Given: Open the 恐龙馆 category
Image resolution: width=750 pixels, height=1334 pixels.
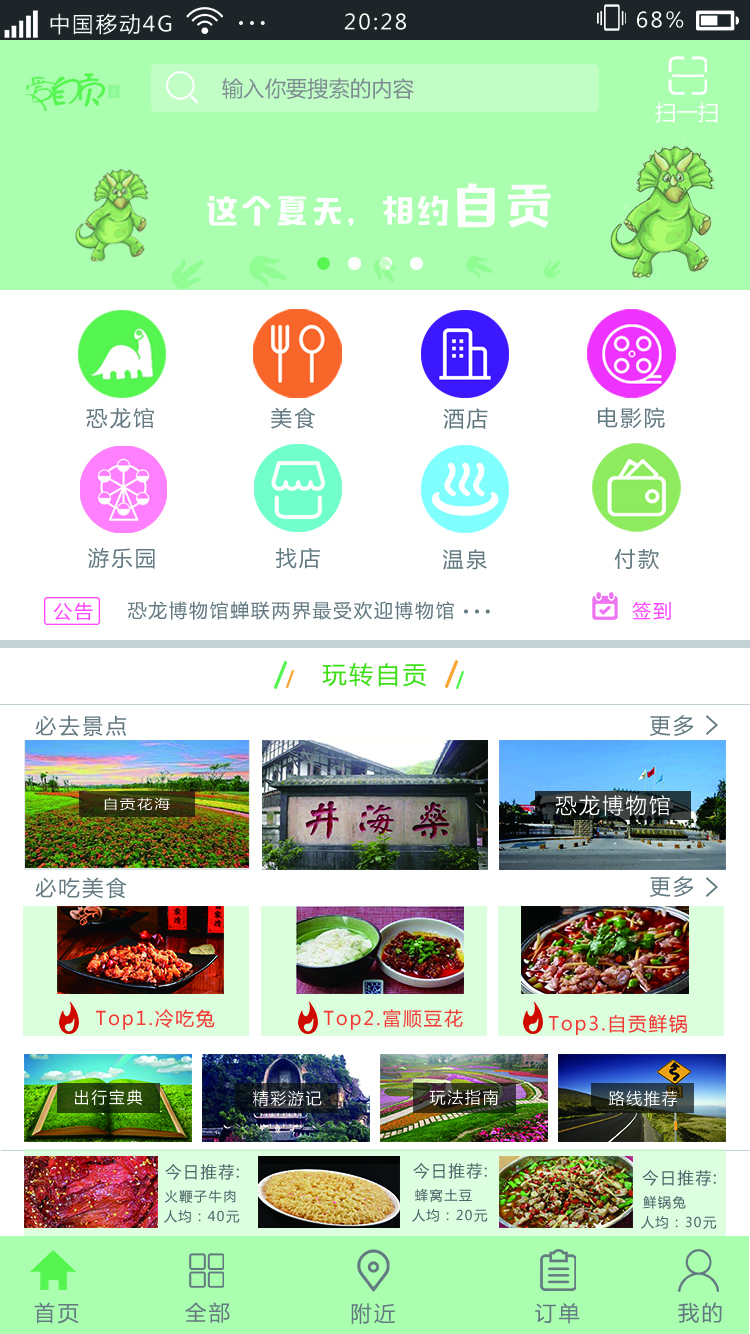Looking at the screenshot, I should [x=121, y=370].
